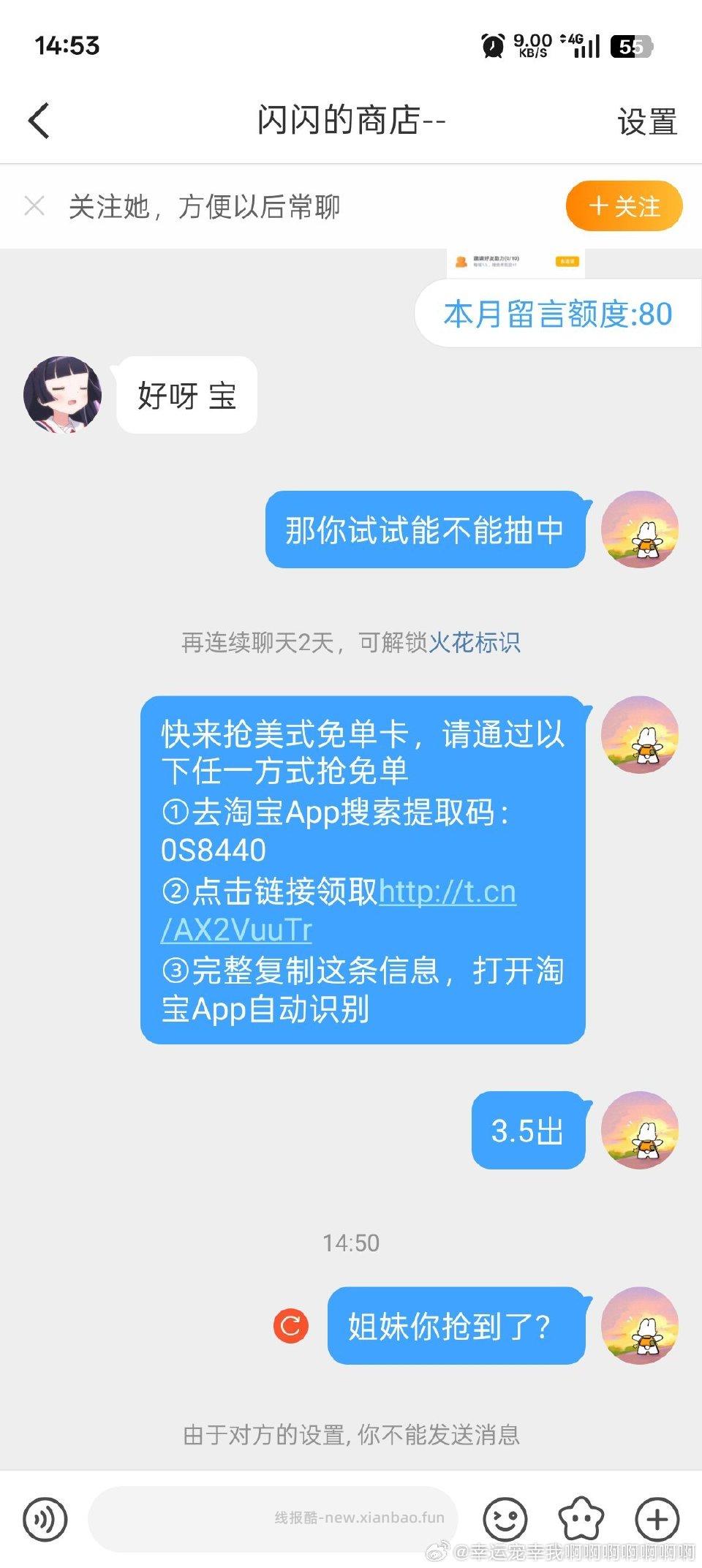
Task: Tap the 邀请好友助力 card above messages
Action: tap(516, 263)
